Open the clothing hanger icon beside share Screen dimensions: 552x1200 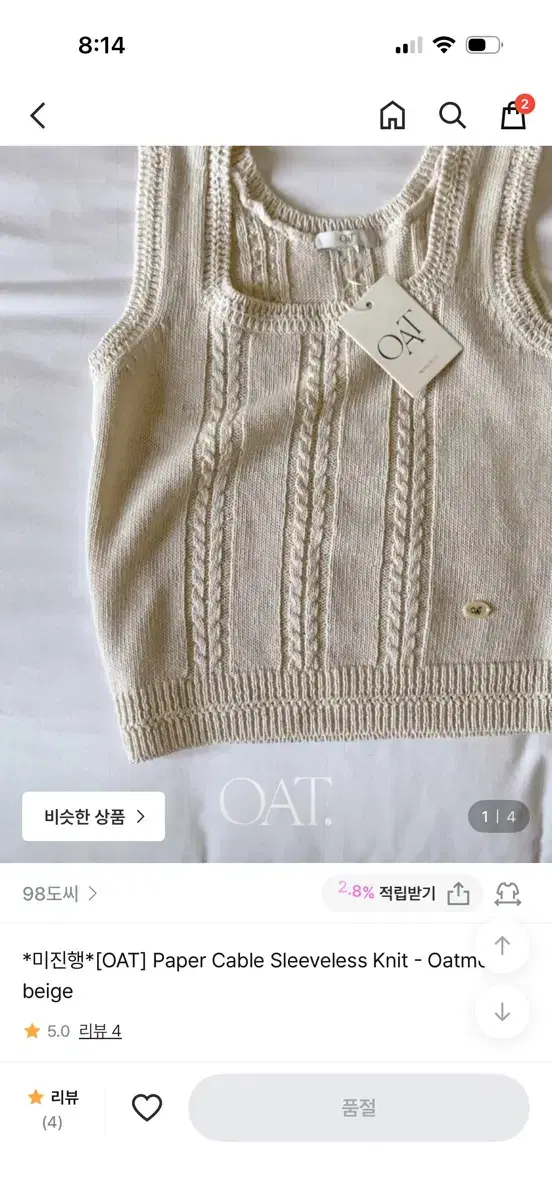pos(507,893)
